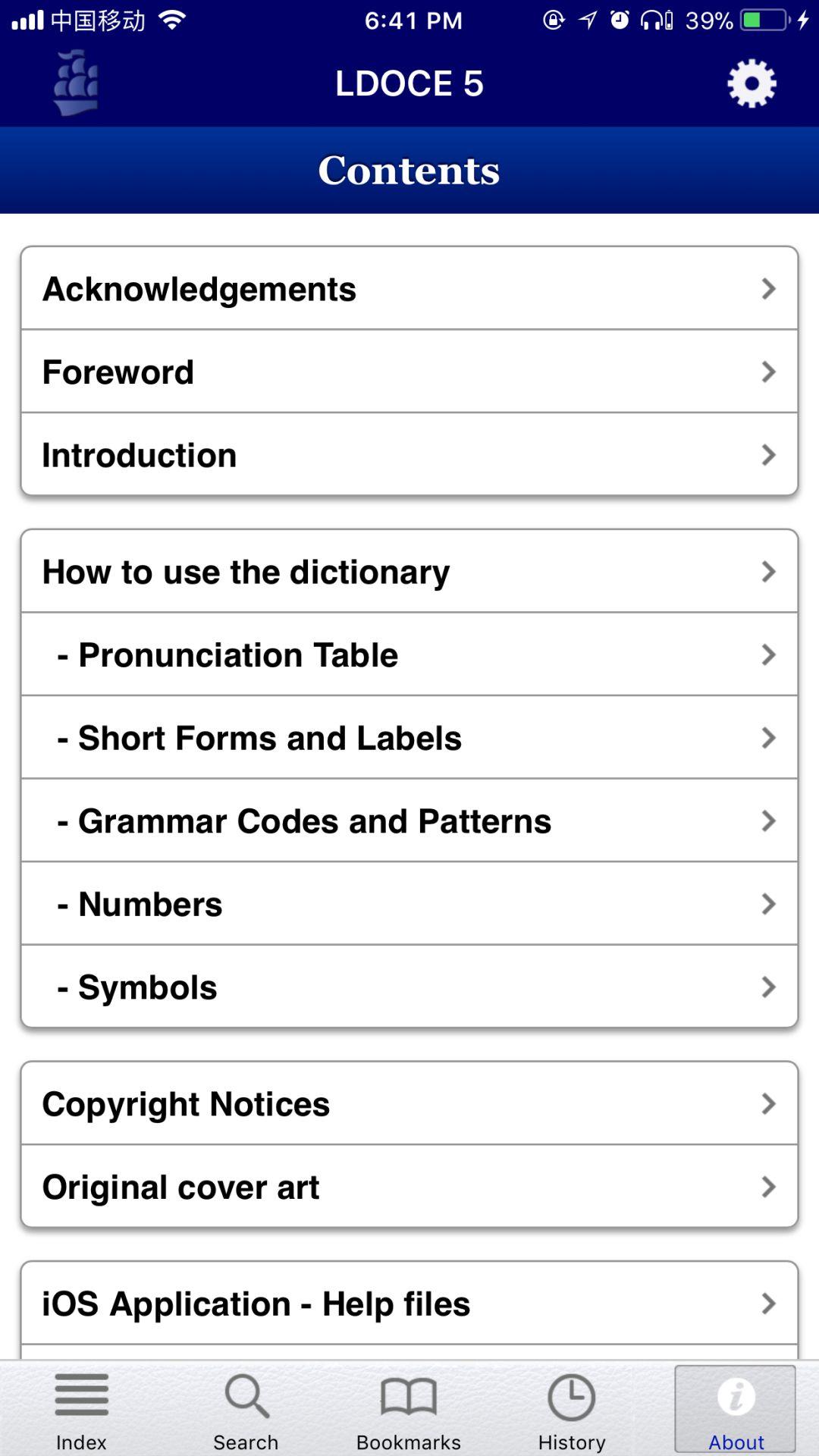Show the Original cover art
Image resolution: width=819 pixels, height=1456 pixels.
[409, 1187]
